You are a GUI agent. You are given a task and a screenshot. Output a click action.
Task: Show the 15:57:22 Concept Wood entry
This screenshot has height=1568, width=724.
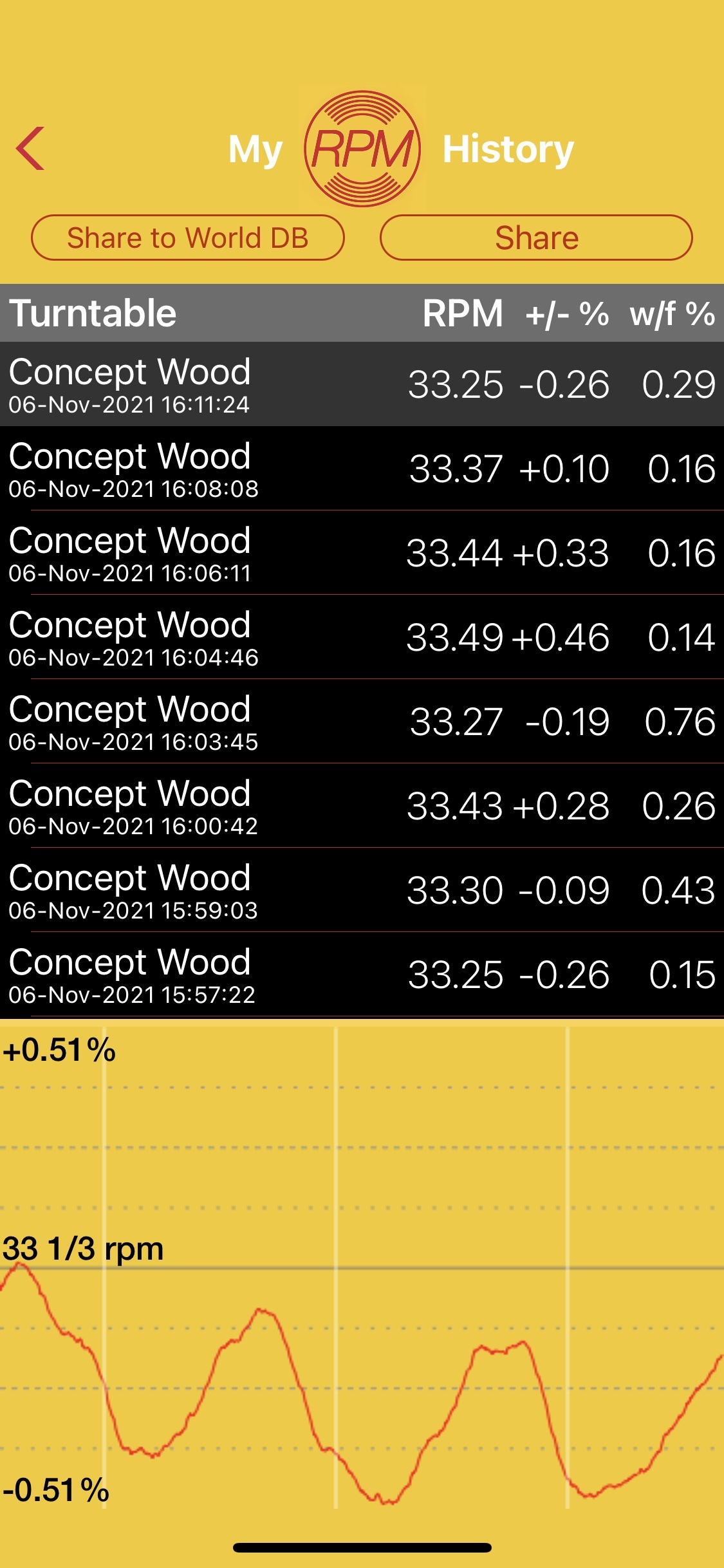coord(362,975)
